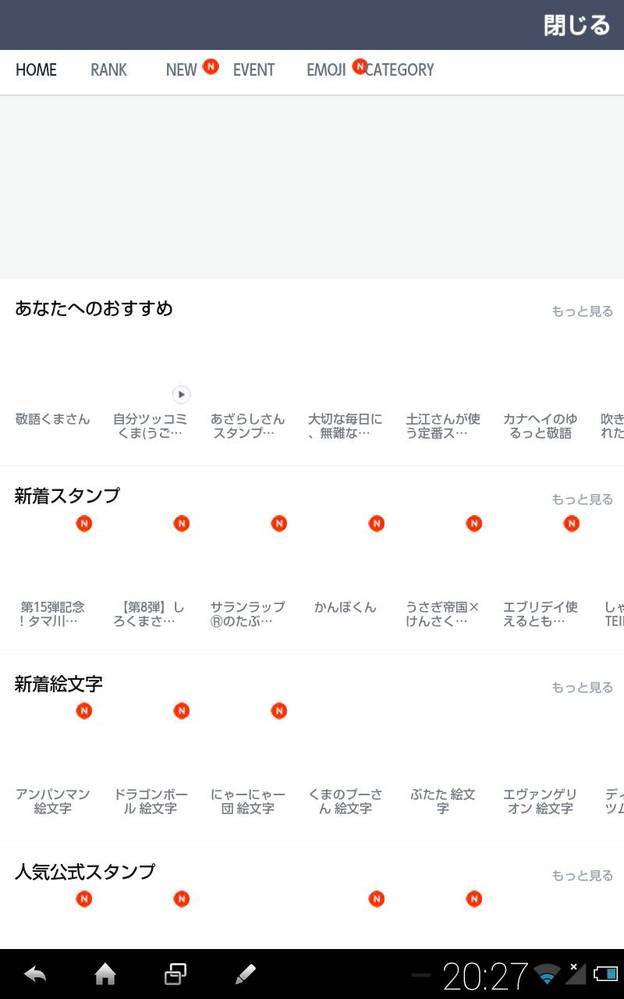The width and height of the screenshot is (624, 999).
Task: Open the かんぼくん sticker set
Action: click(x=345, y=607)
